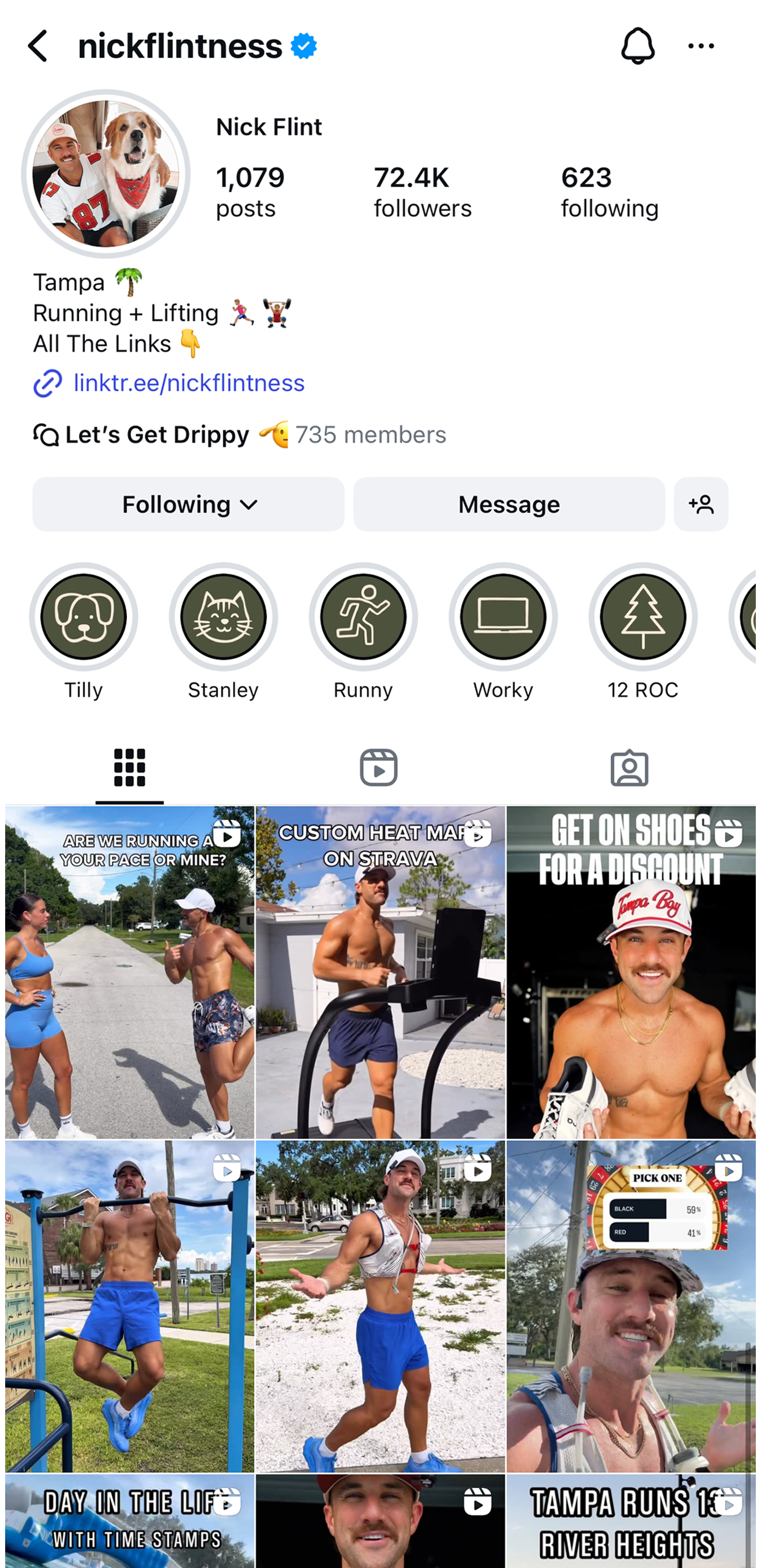Screen dimensions: 761x1568
Task: Open the Let's Get Drippy channel
Action: tap(157, 435)
